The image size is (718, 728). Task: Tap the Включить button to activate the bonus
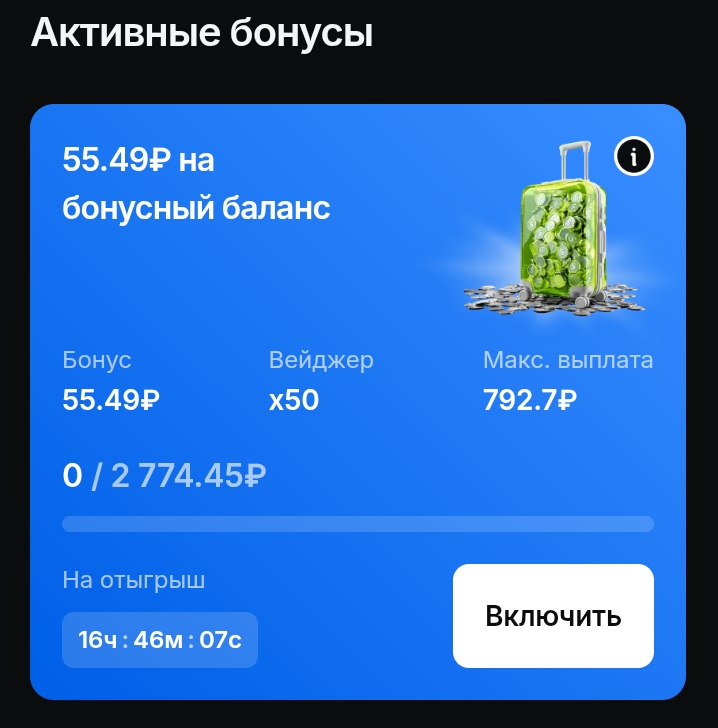553,616
